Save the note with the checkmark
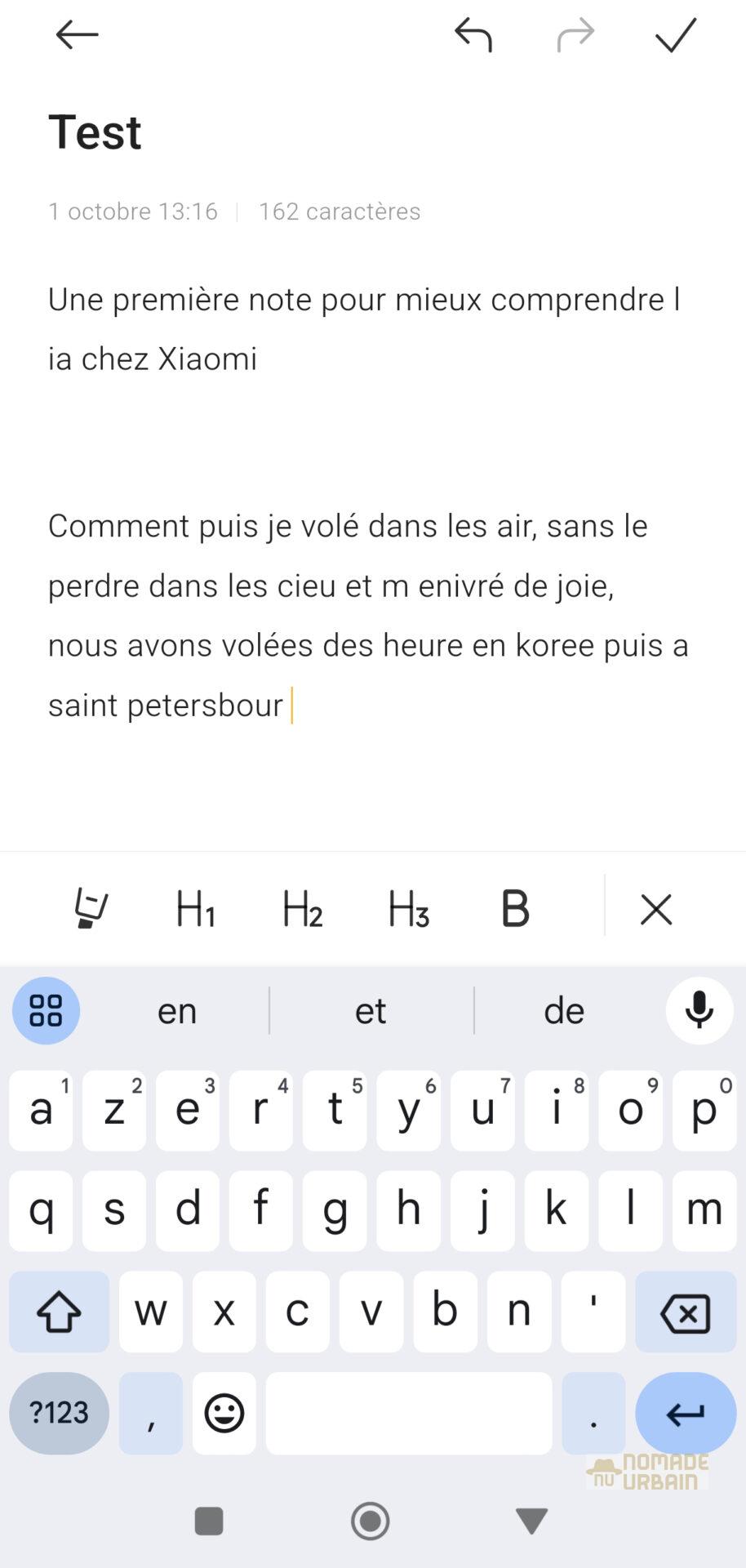 [676, 35]
